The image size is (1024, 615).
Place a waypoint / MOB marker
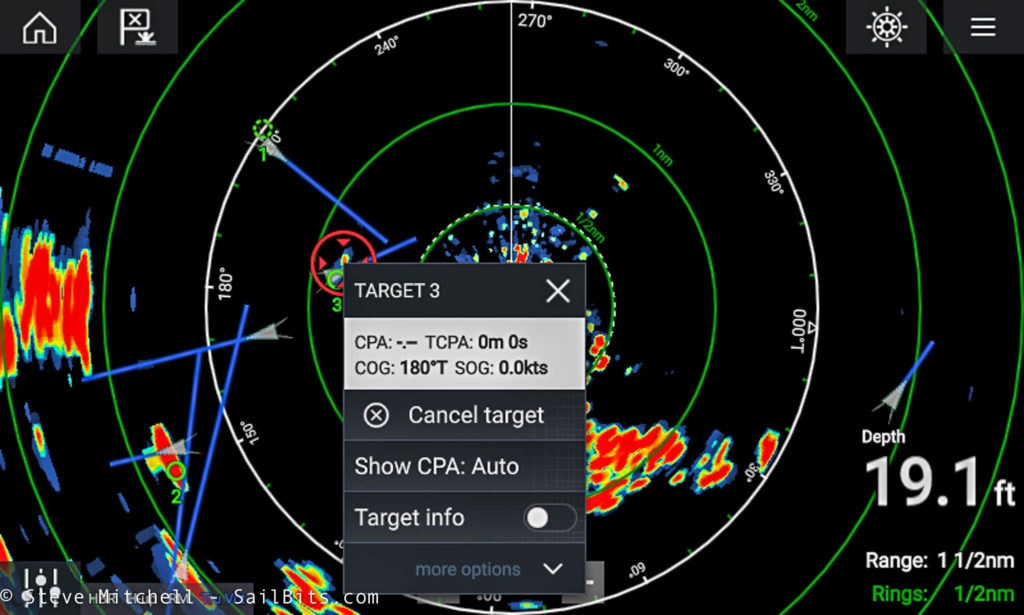click(x=137, y=27)
